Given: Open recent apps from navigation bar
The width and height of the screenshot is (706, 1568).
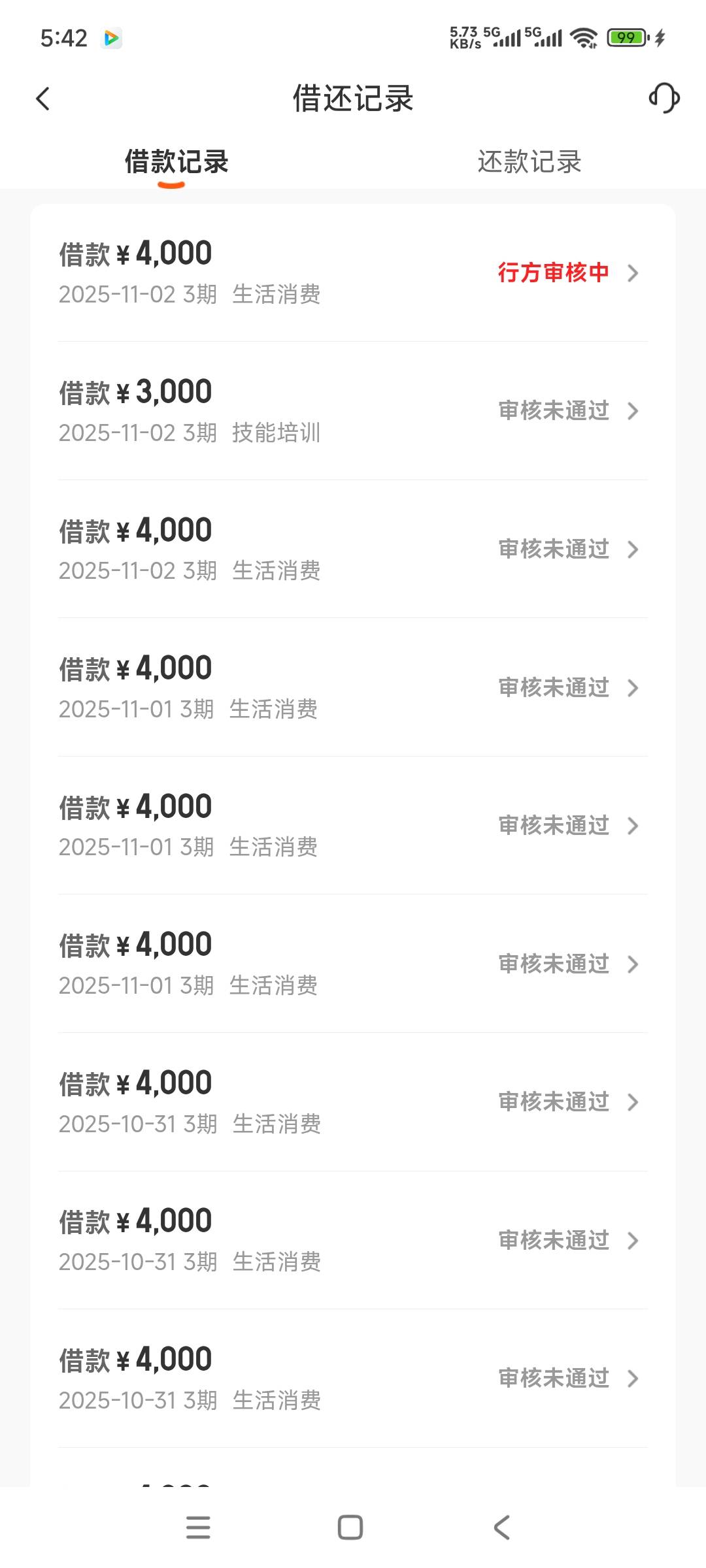Looking at the screenshot, I should point(198,1527).
